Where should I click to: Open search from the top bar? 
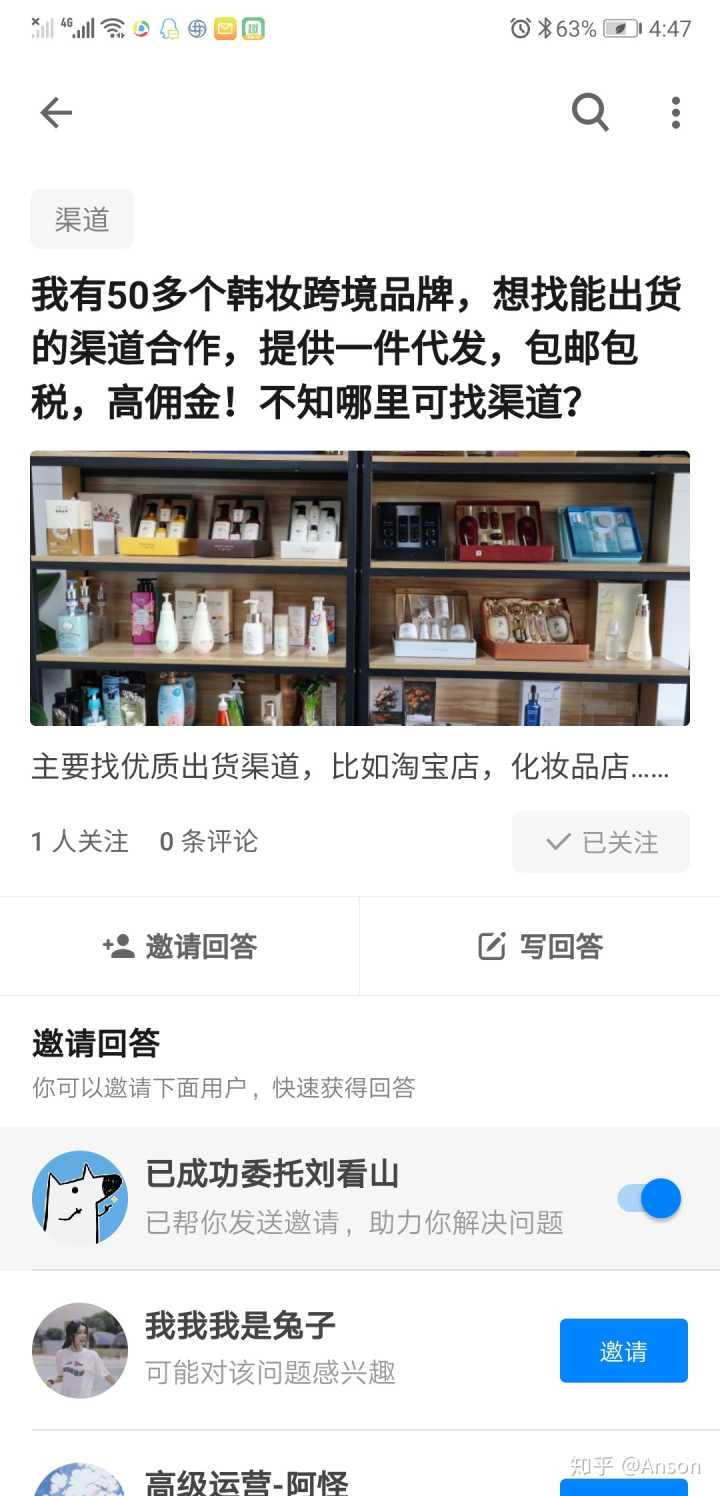[590, 113]
